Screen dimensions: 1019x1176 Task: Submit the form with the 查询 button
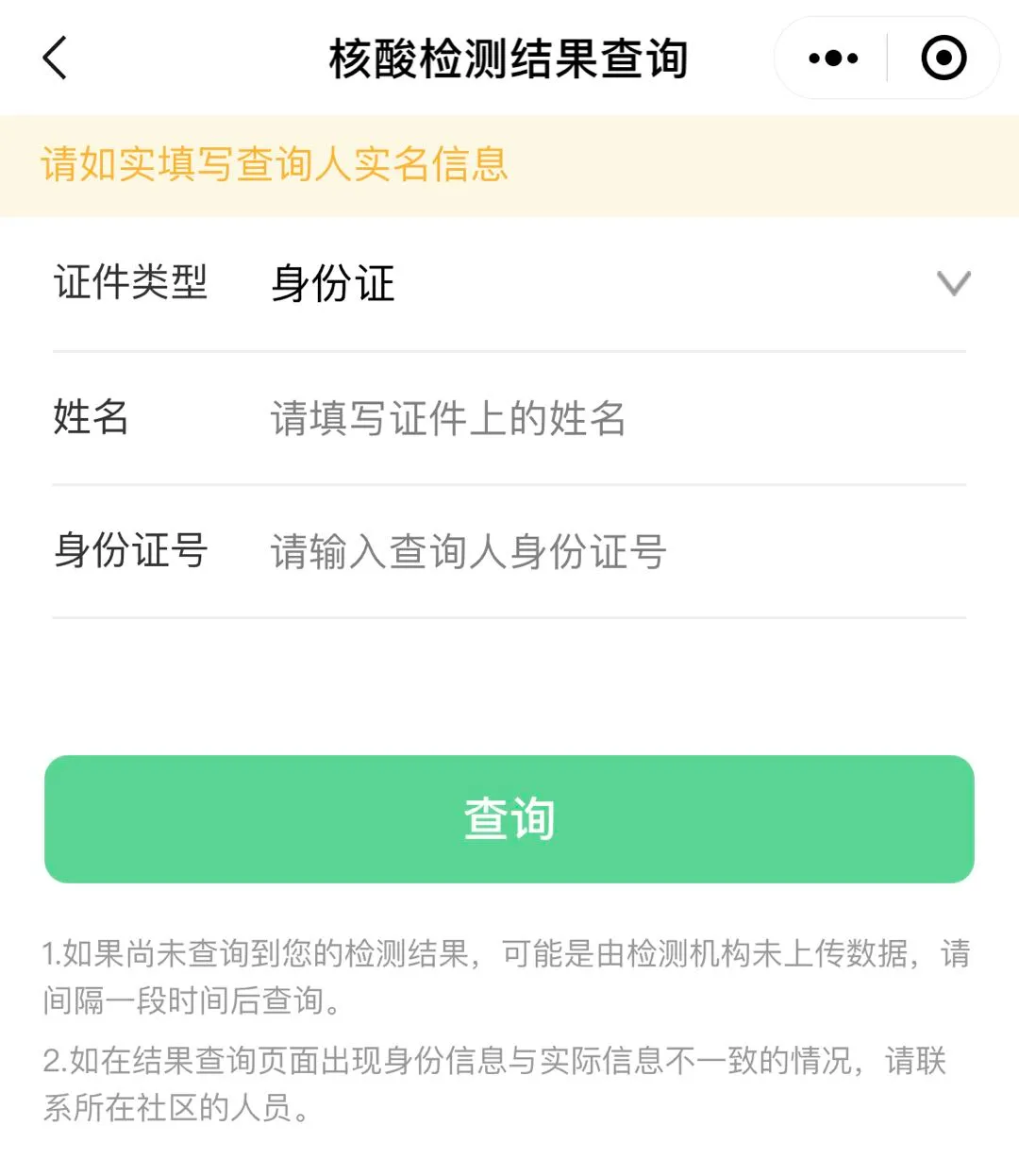[x=509, y=818]
